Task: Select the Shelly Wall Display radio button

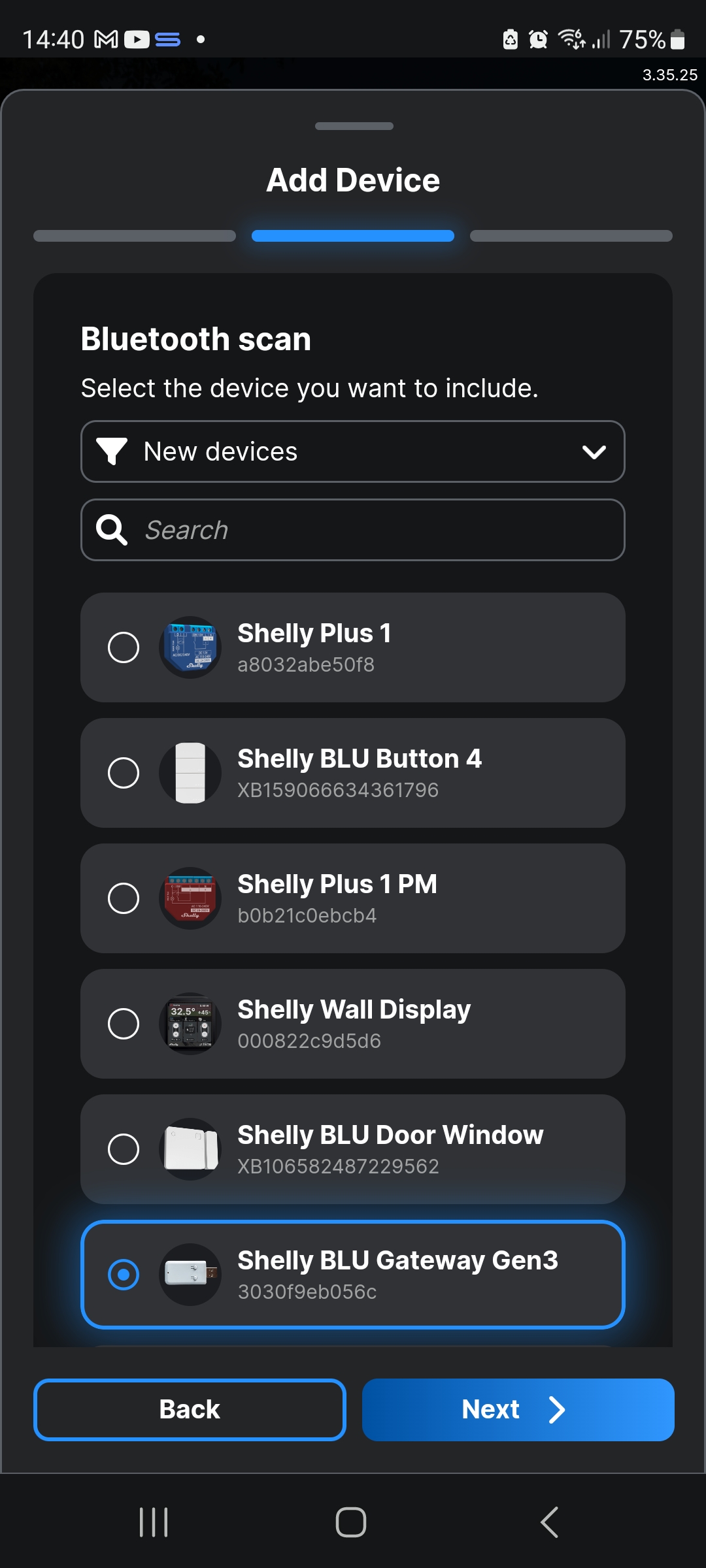Action: [x=124, y=1023]
